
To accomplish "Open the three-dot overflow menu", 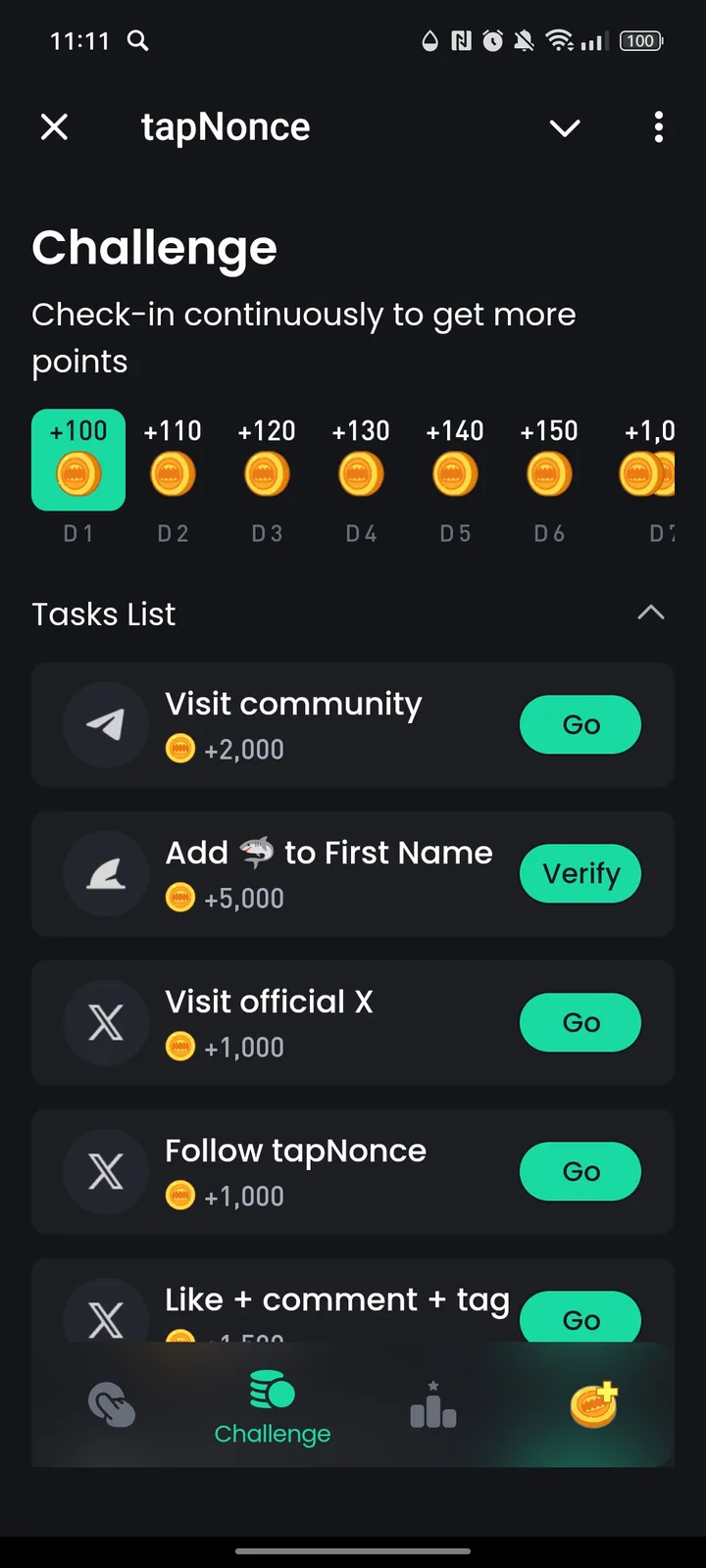I will pyautogui.click(x=658, y=127).
